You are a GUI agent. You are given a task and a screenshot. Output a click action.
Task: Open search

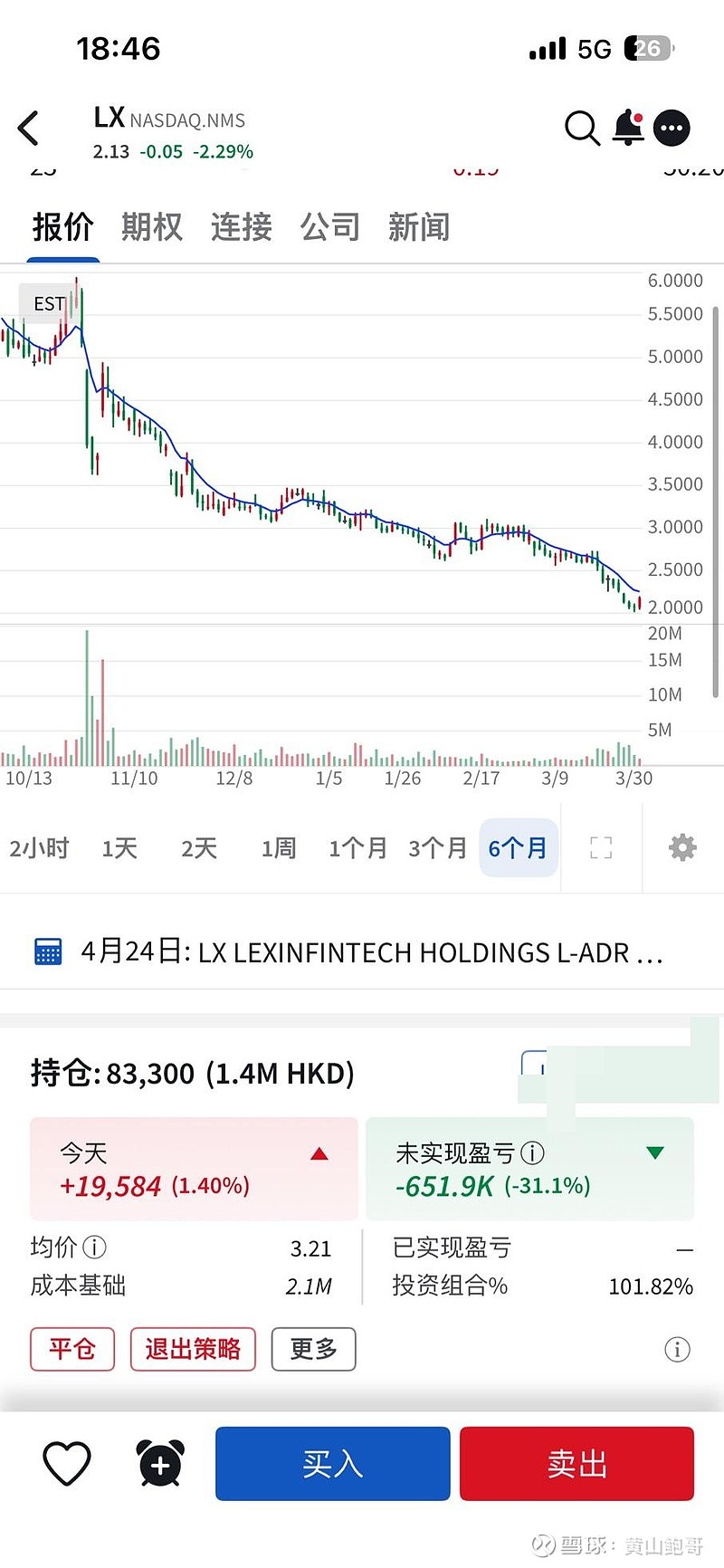click(582, 129)
